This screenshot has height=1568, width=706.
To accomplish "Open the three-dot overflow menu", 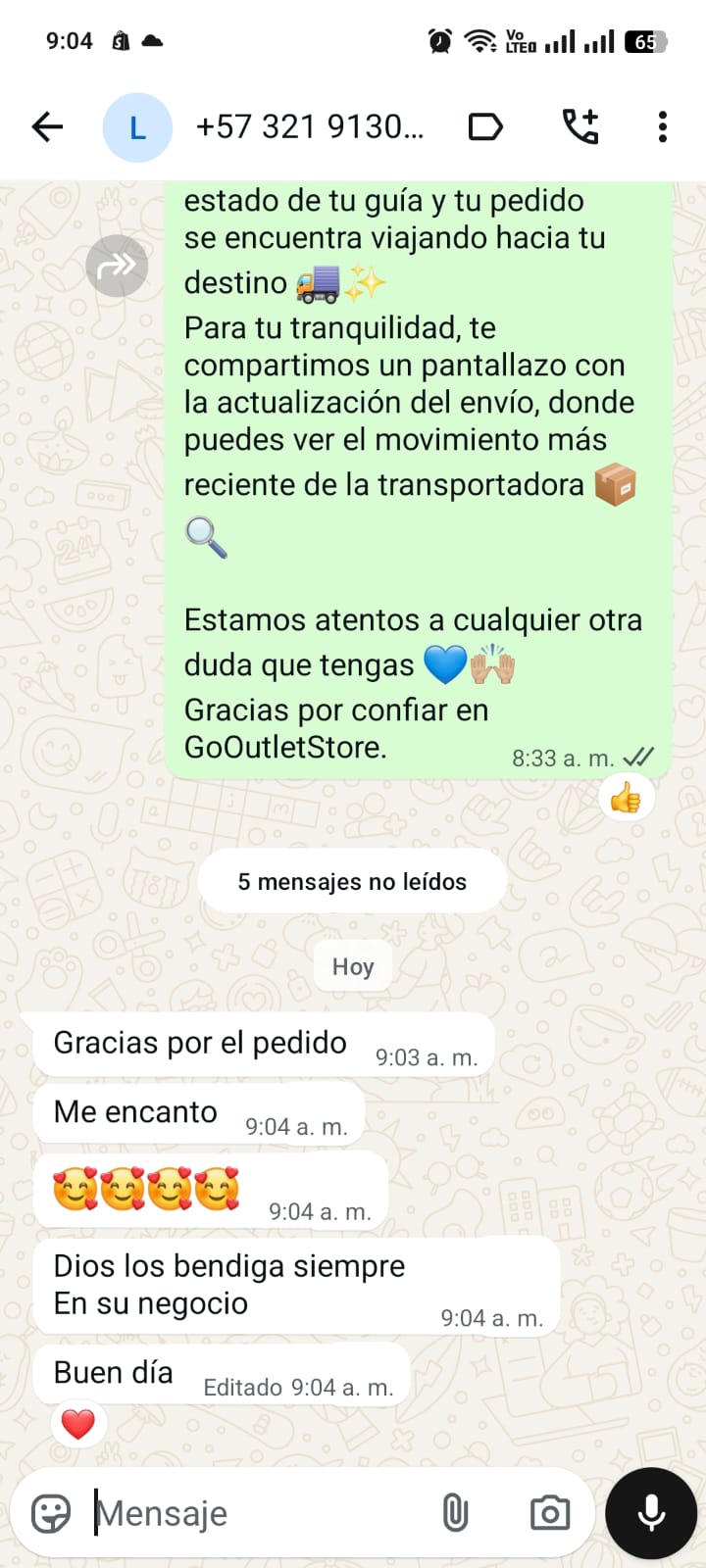I will click(663, 126).
